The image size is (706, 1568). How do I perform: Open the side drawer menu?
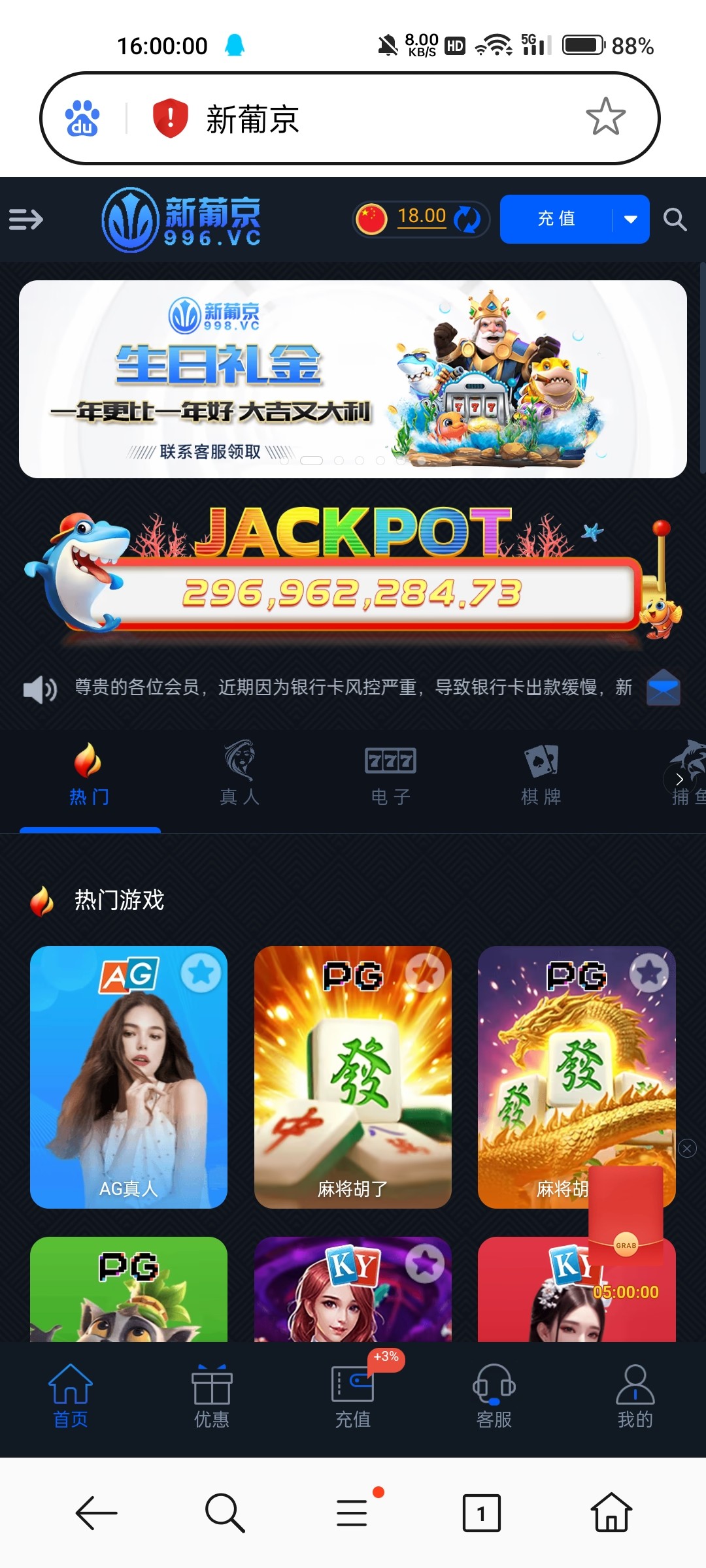[26, 220]
